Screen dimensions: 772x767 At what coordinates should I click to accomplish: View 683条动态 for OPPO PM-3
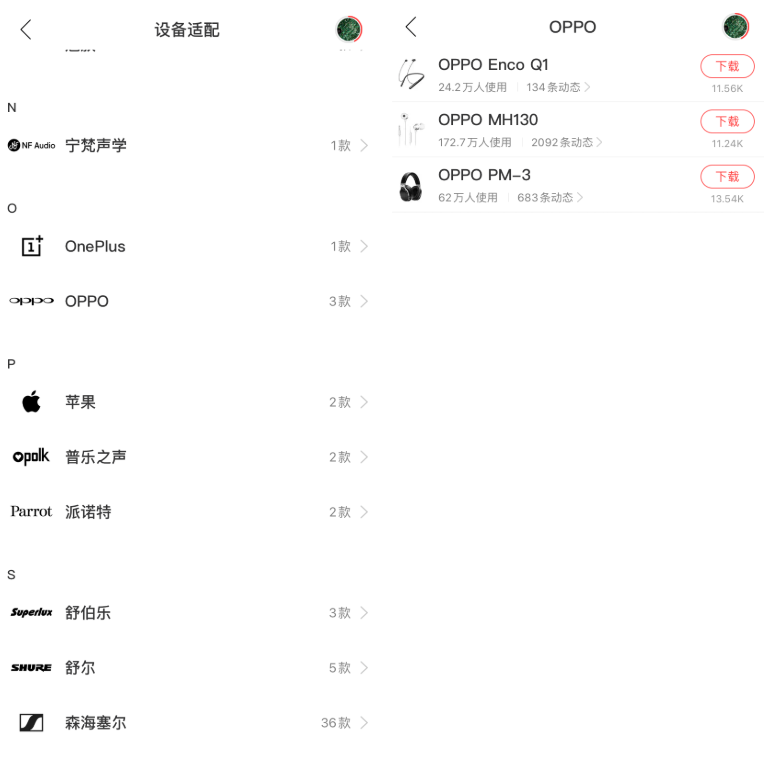pos(550,198)
